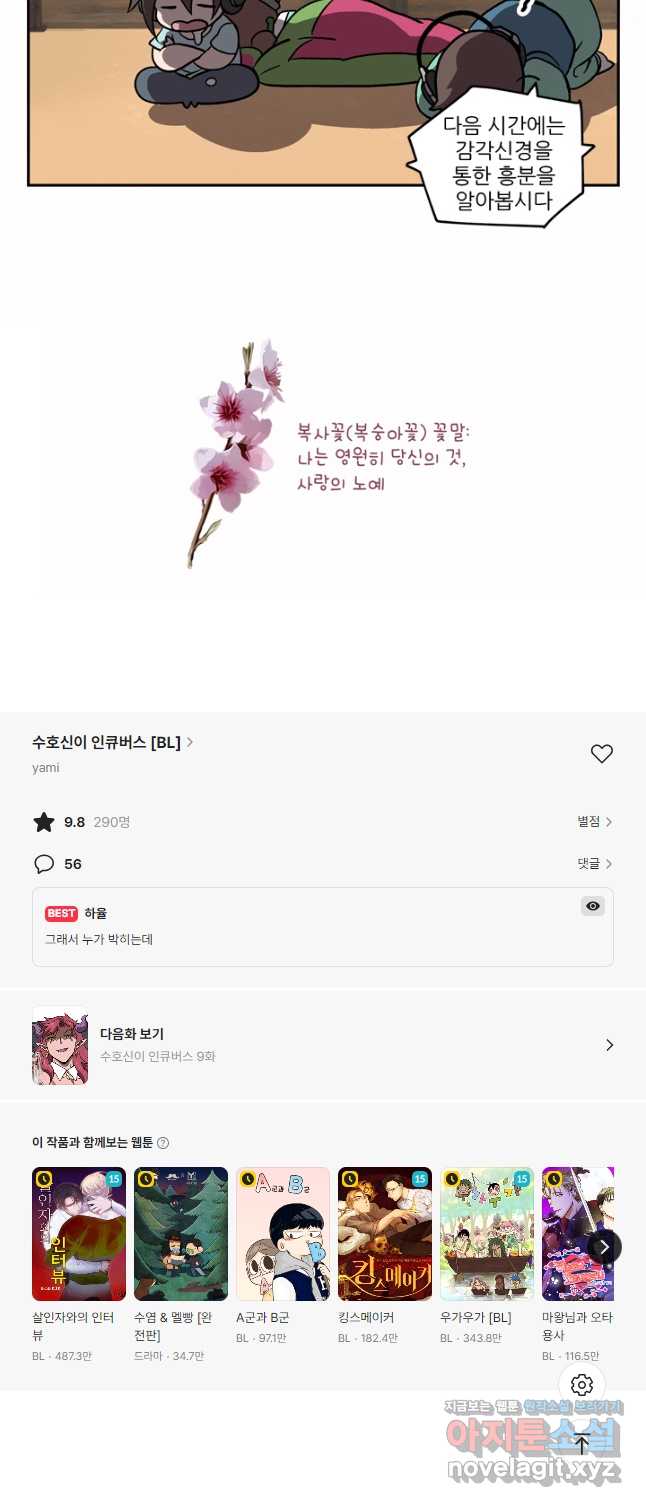Image resolution: width=646 pixels, height=1507 pixels.
Task: Jump to top with the up-arrow button
Action: tap(582, 1442)
